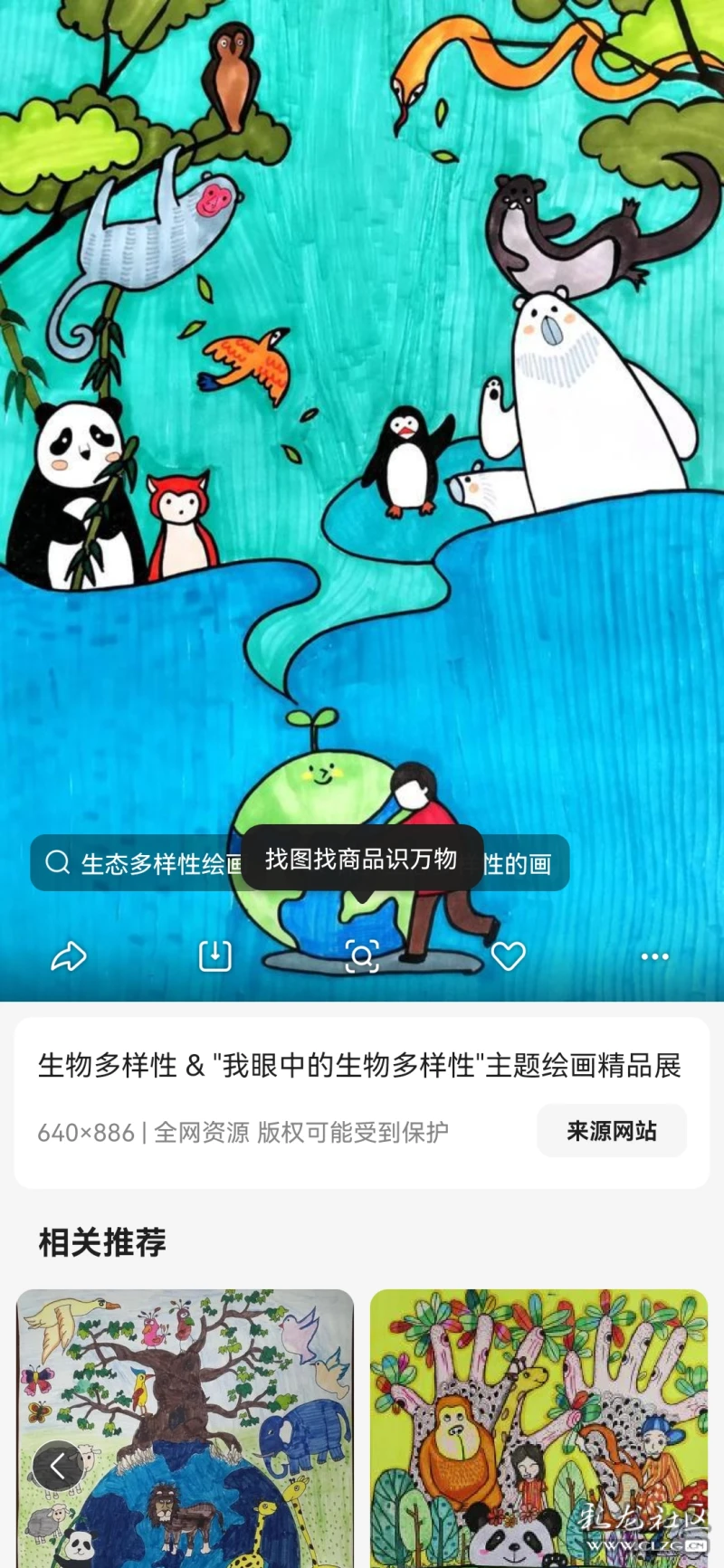Open the three-dot more options menu
Viewport: 724px width, 1568px height.
click(654, 956)
